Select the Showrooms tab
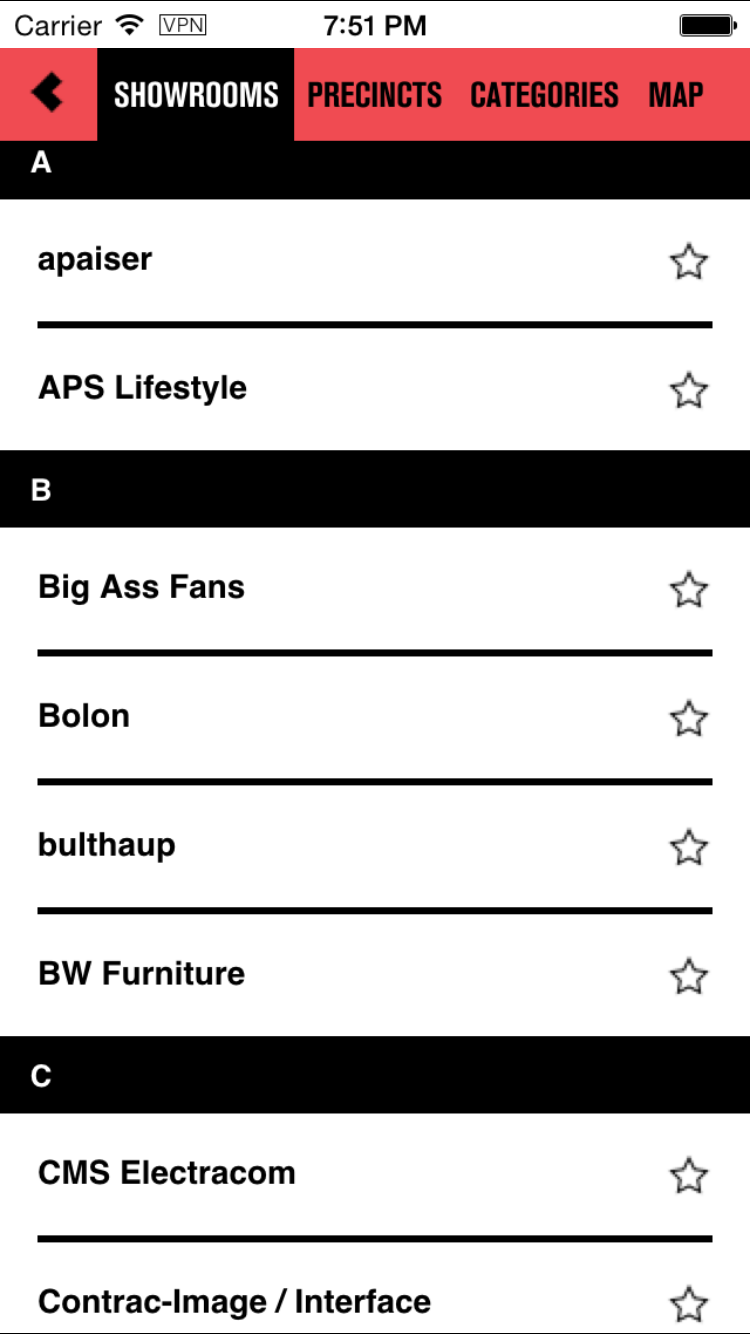 (196, 95)
